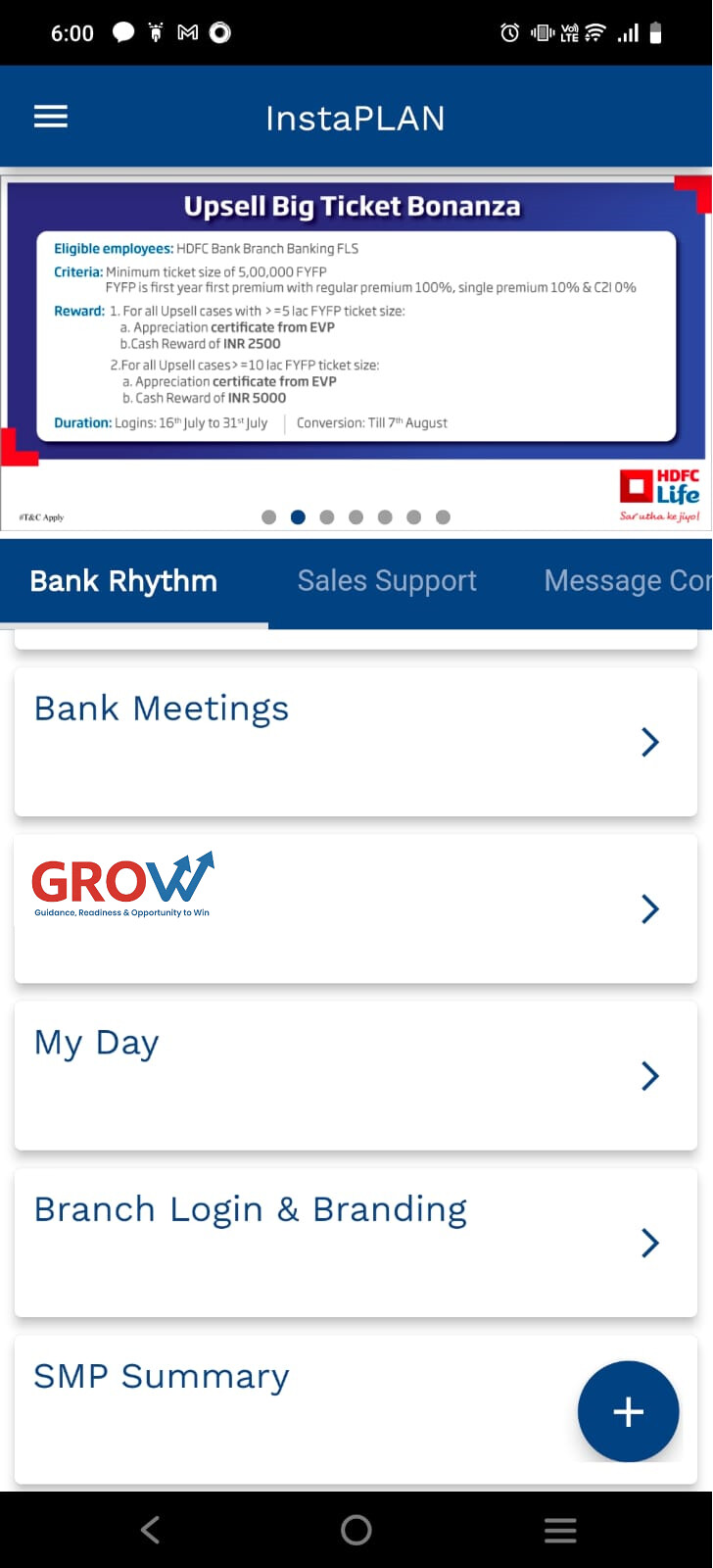
Task: Open SMP Summary
Action: [x=294, y=1409]
